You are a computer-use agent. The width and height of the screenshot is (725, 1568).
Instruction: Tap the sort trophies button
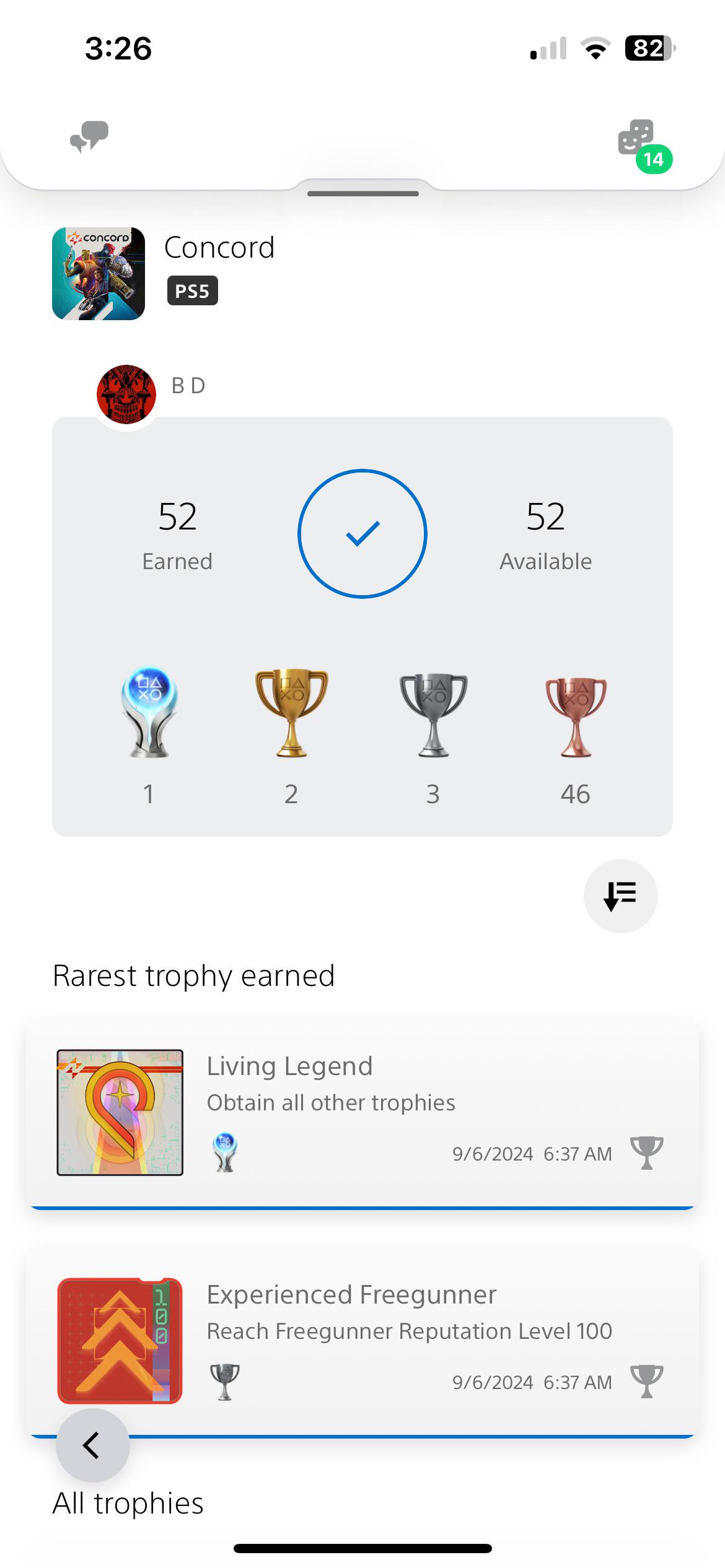click(x=620, y=895)
